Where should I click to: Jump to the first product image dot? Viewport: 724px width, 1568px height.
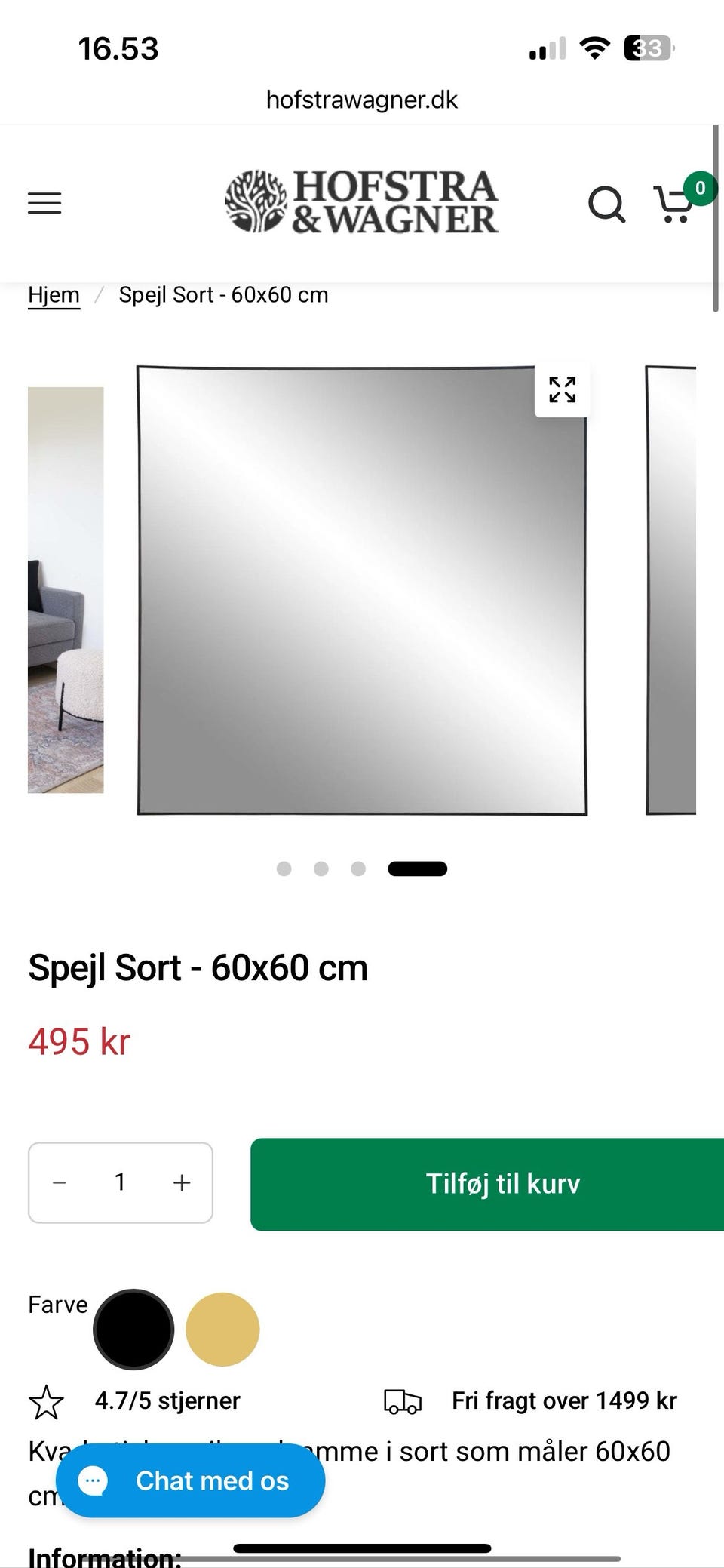point(285,869)
